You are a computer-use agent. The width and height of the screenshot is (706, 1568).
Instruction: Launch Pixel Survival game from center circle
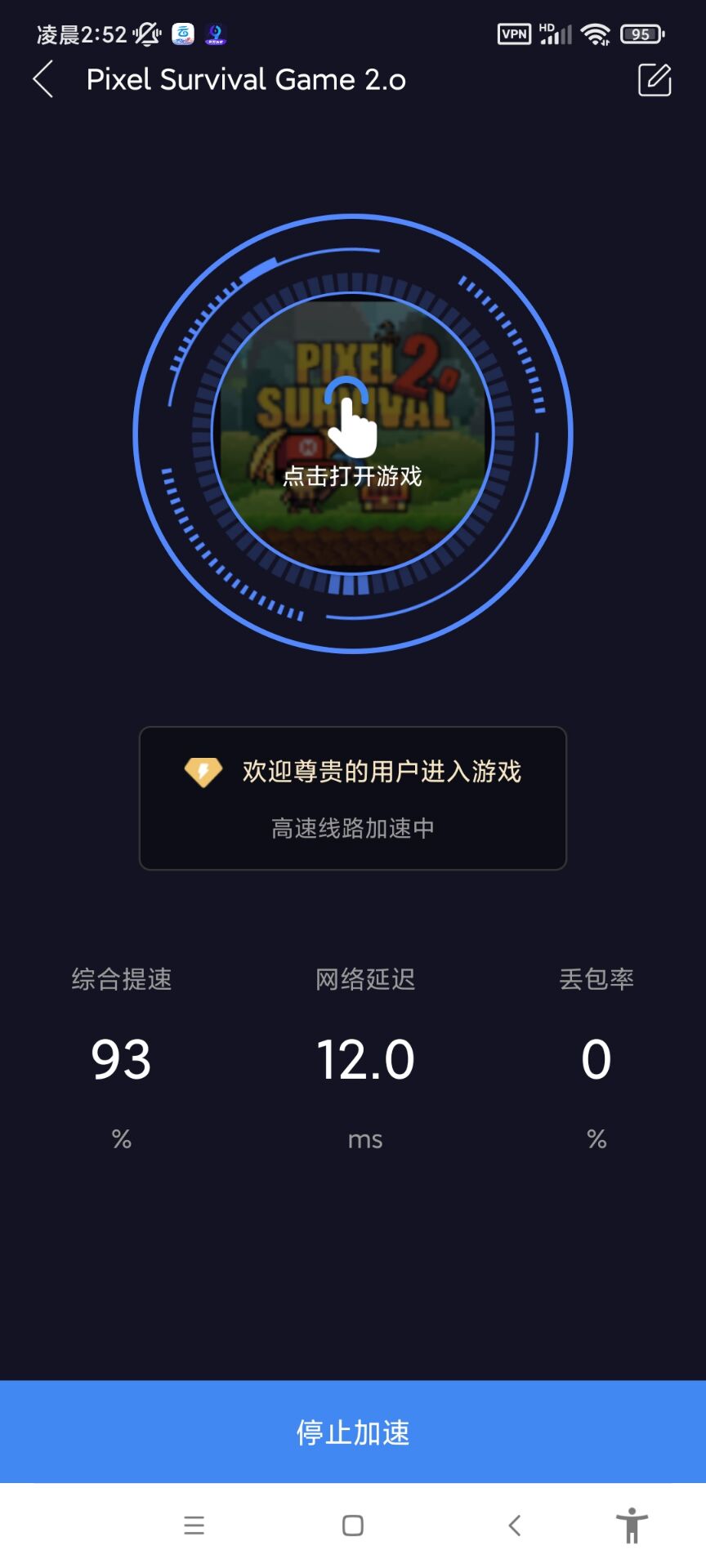[x=353, y=433]
